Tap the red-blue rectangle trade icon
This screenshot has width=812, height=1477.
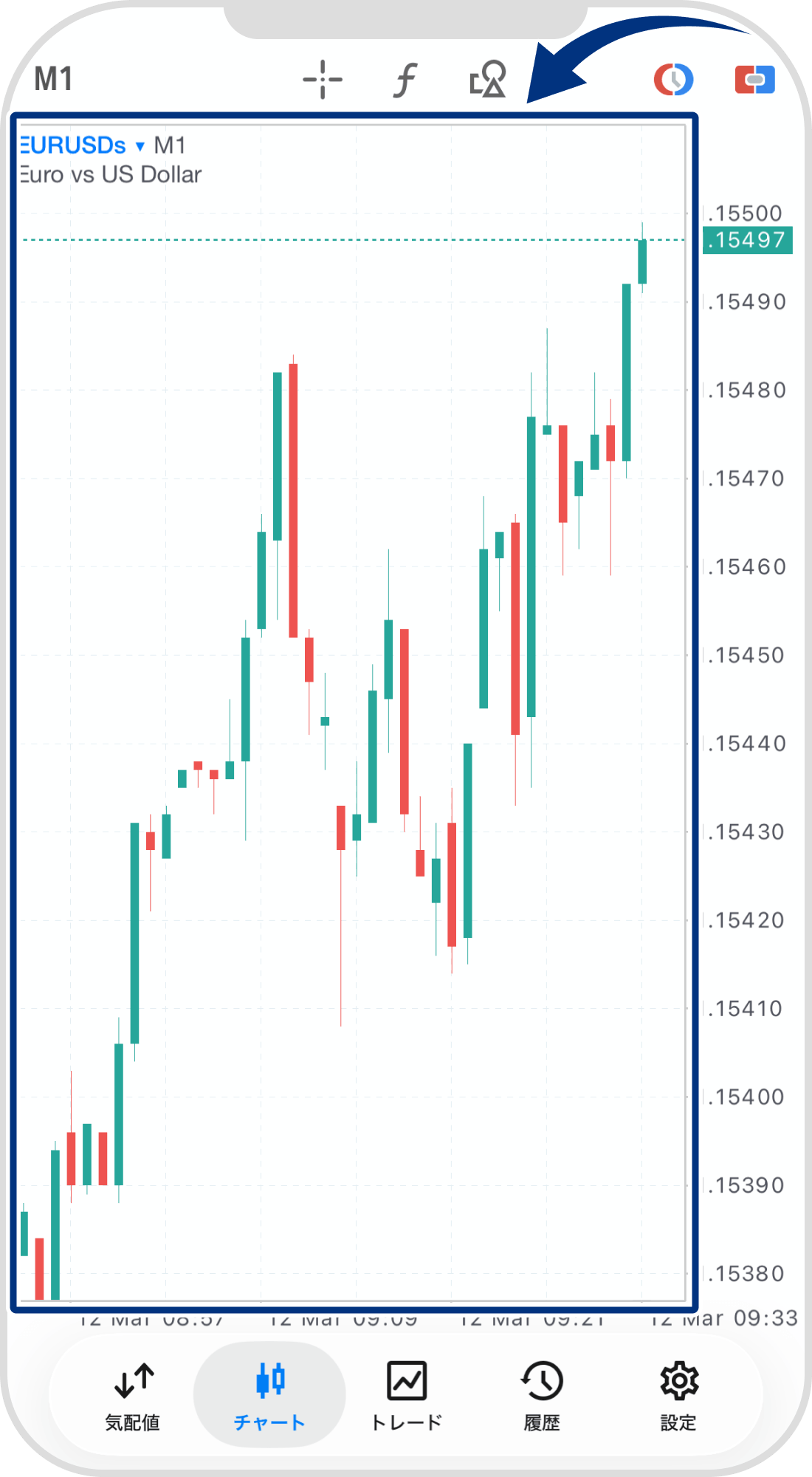[x=754, y=79]
